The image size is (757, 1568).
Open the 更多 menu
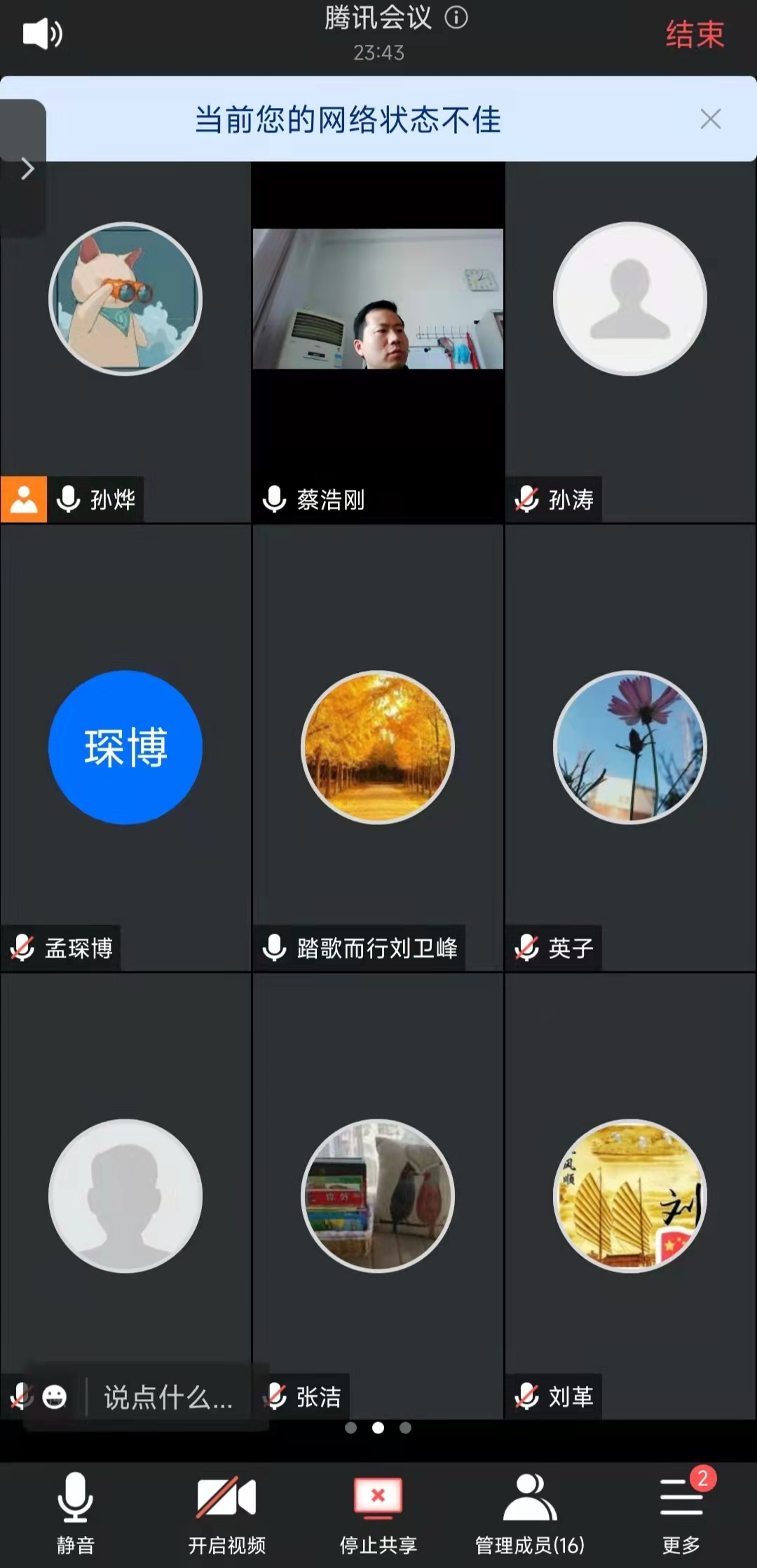click(x=681, y=1510)
